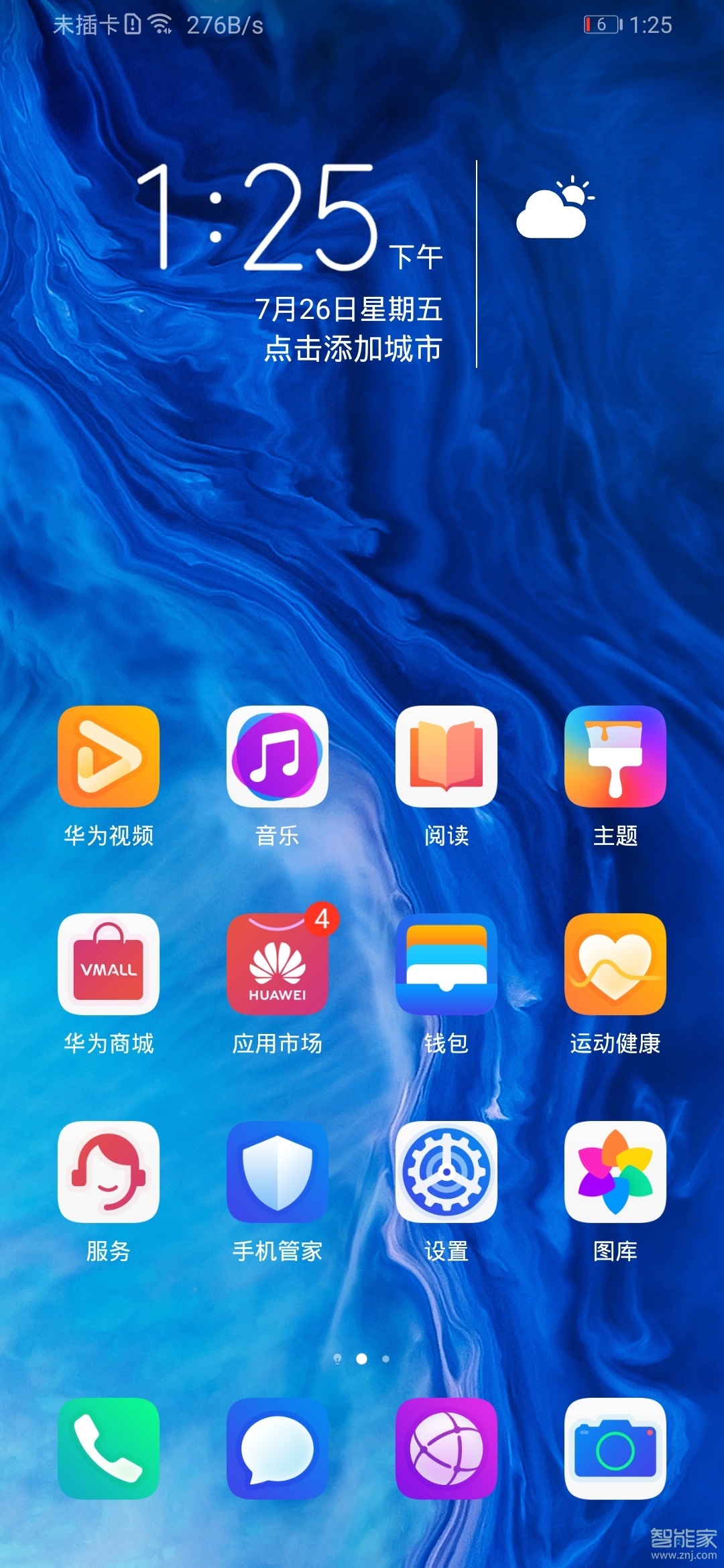Launch the browser from the dock
The image size is (724, 1568).
tap(446, 1447)
